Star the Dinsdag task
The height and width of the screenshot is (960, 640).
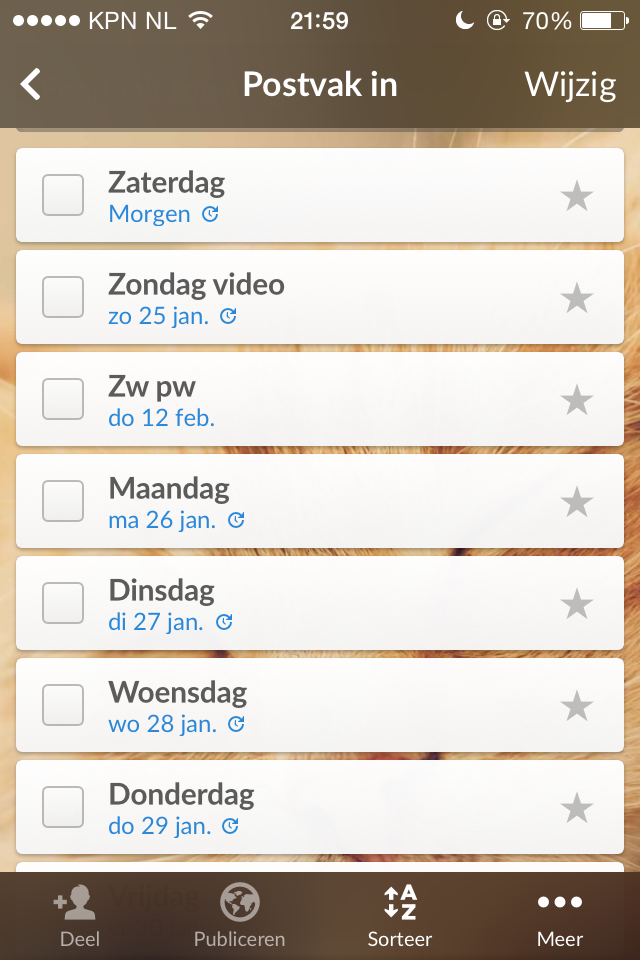pos(577,604)
